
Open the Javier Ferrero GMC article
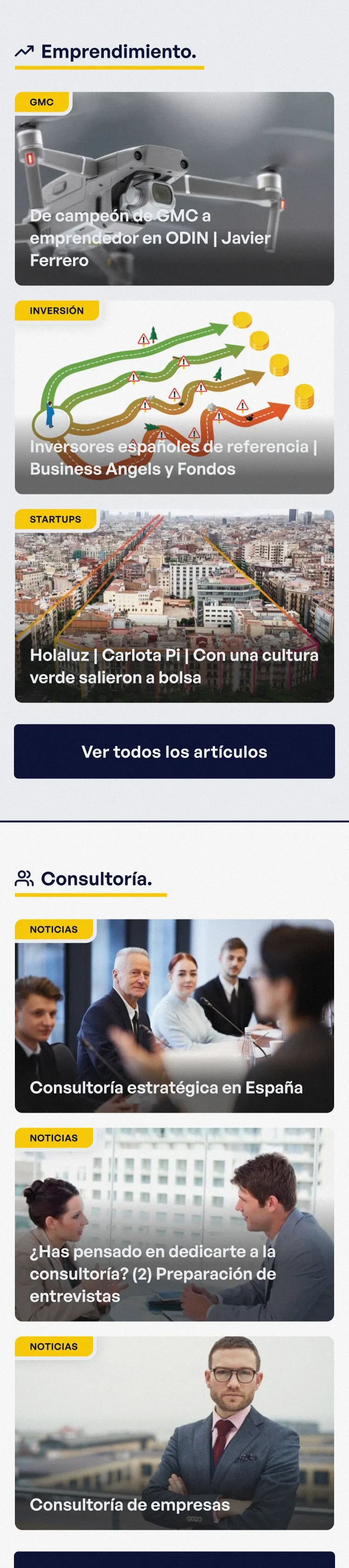[174, 189]
